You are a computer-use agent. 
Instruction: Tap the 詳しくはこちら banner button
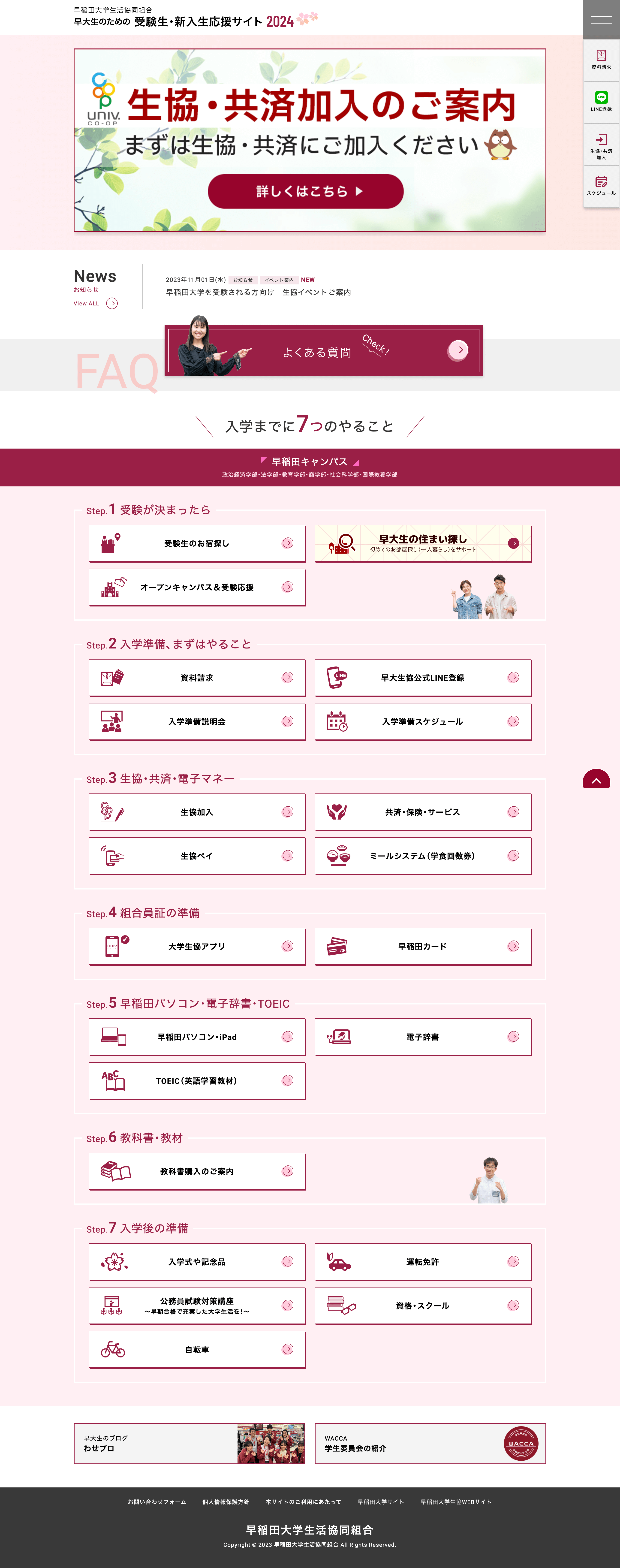[x=305, y=191]
